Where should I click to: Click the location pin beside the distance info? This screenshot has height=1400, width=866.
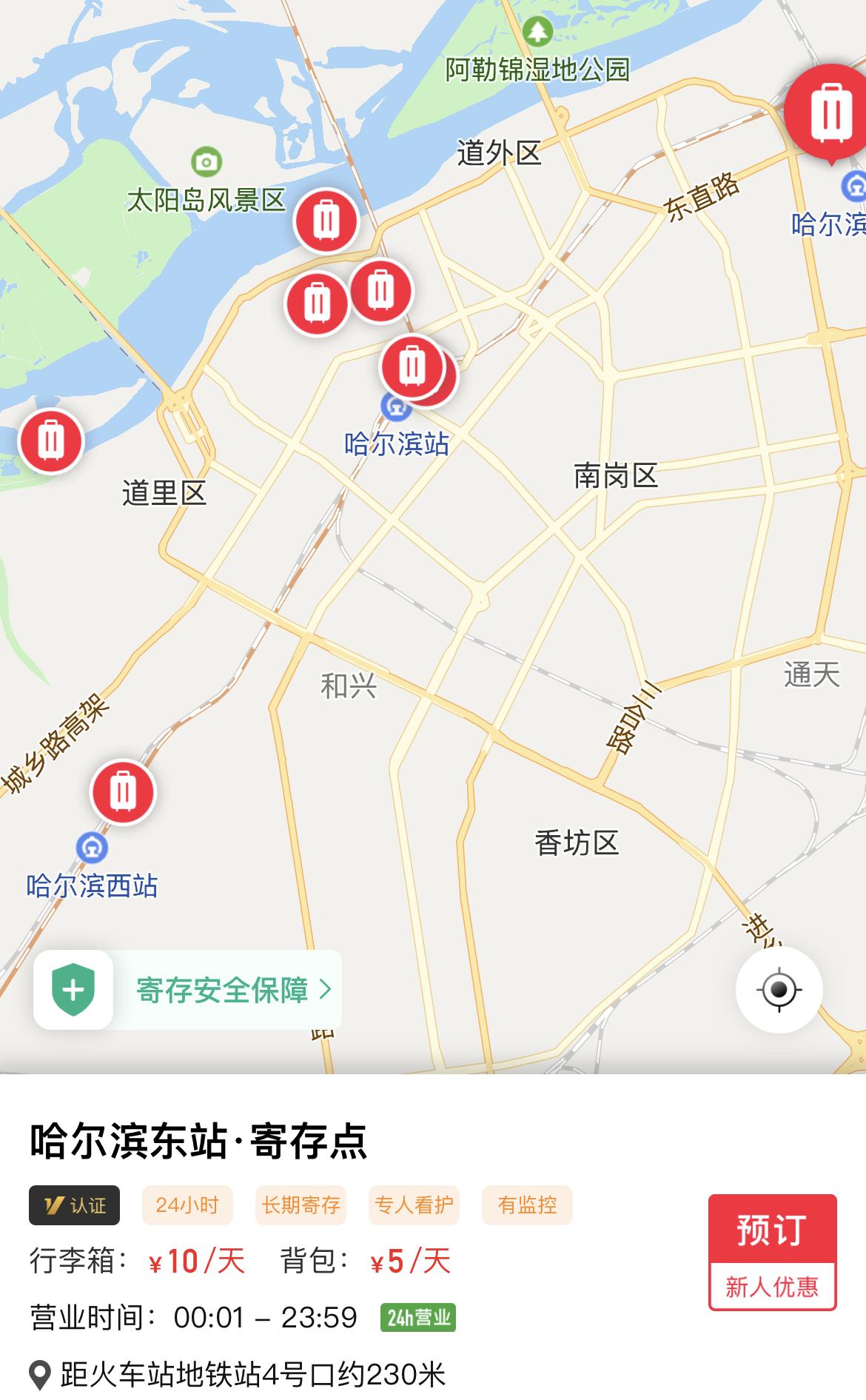[x=38, y=1373]
